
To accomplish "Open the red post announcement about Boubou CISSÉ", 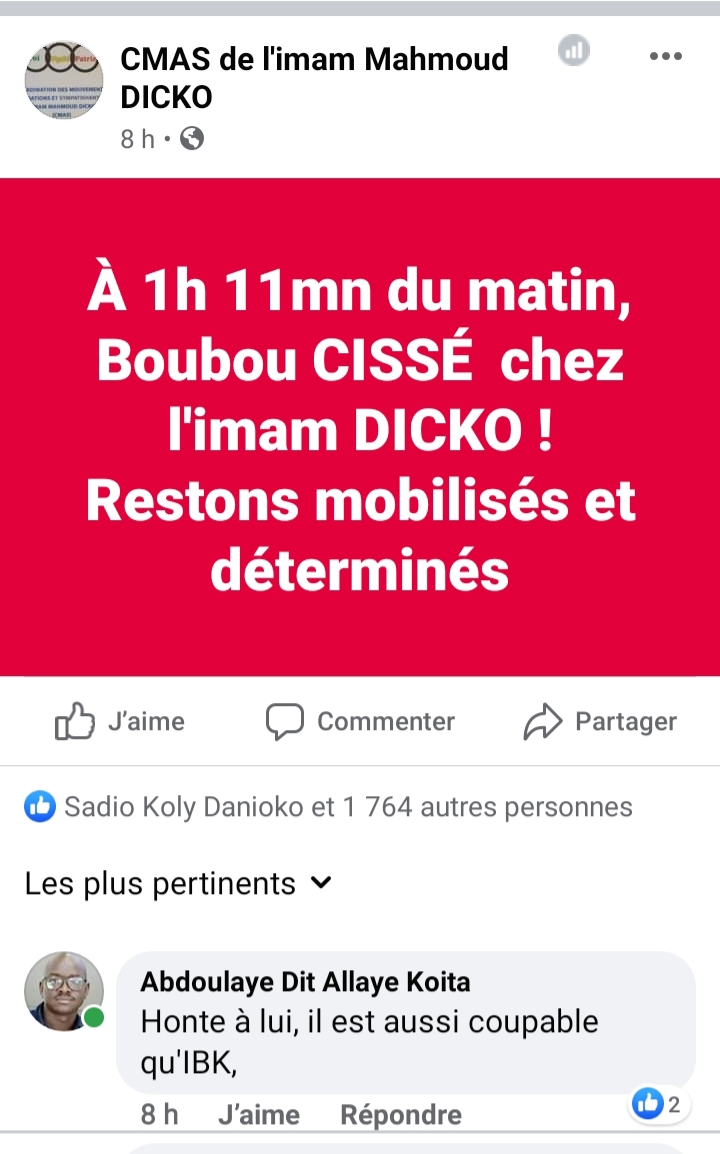I will [360, 427].
